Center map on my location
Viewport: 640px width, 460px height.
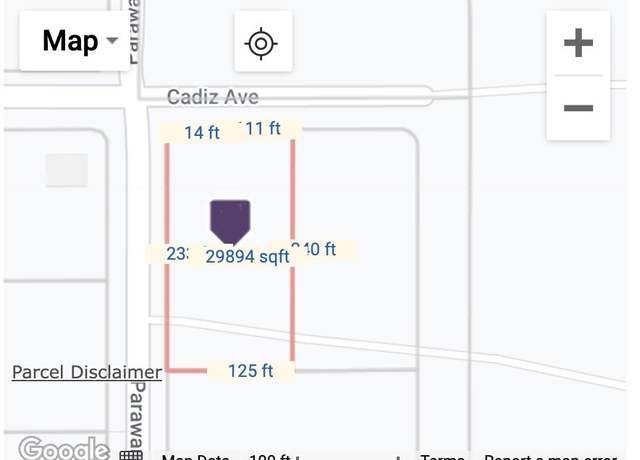coord(262,43)
